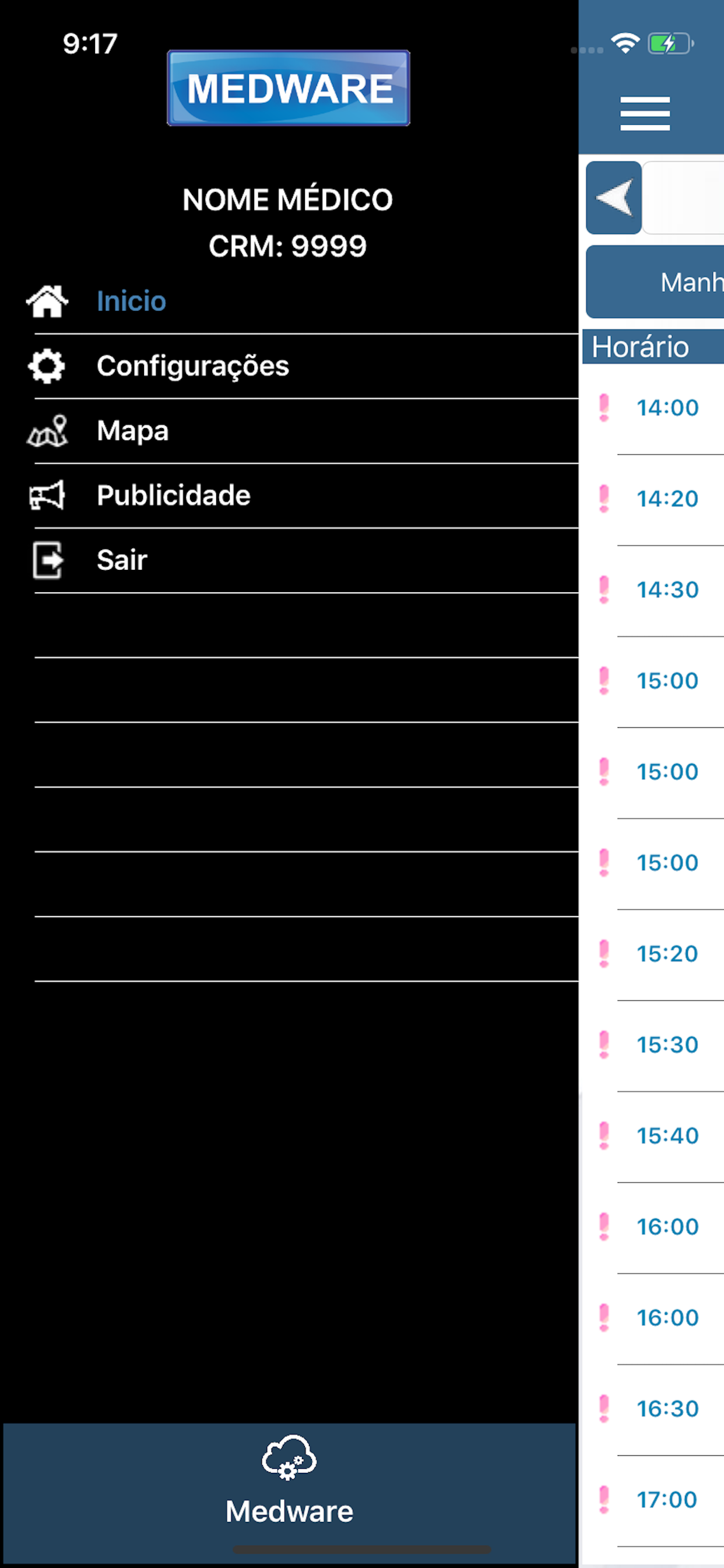Select the 16:30 appointment slot
The image size is (724, 1568).
[653, 1409]
